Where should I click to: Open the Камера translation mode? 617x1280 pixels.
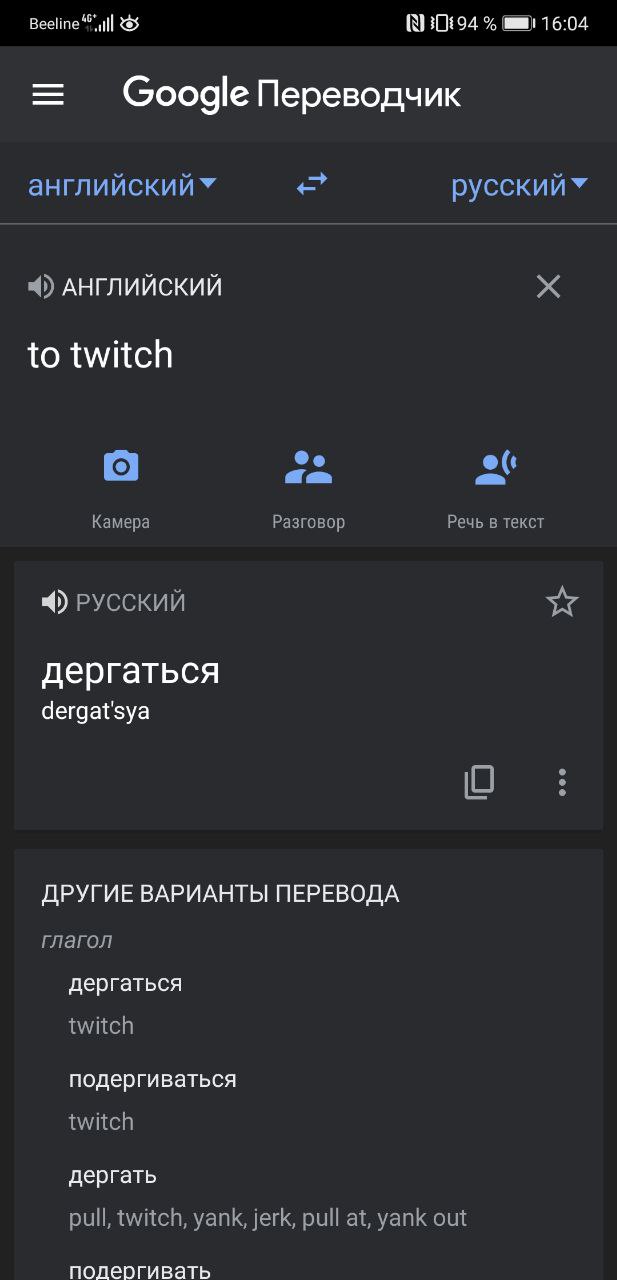pyautogui.click(x=121, y=489)
